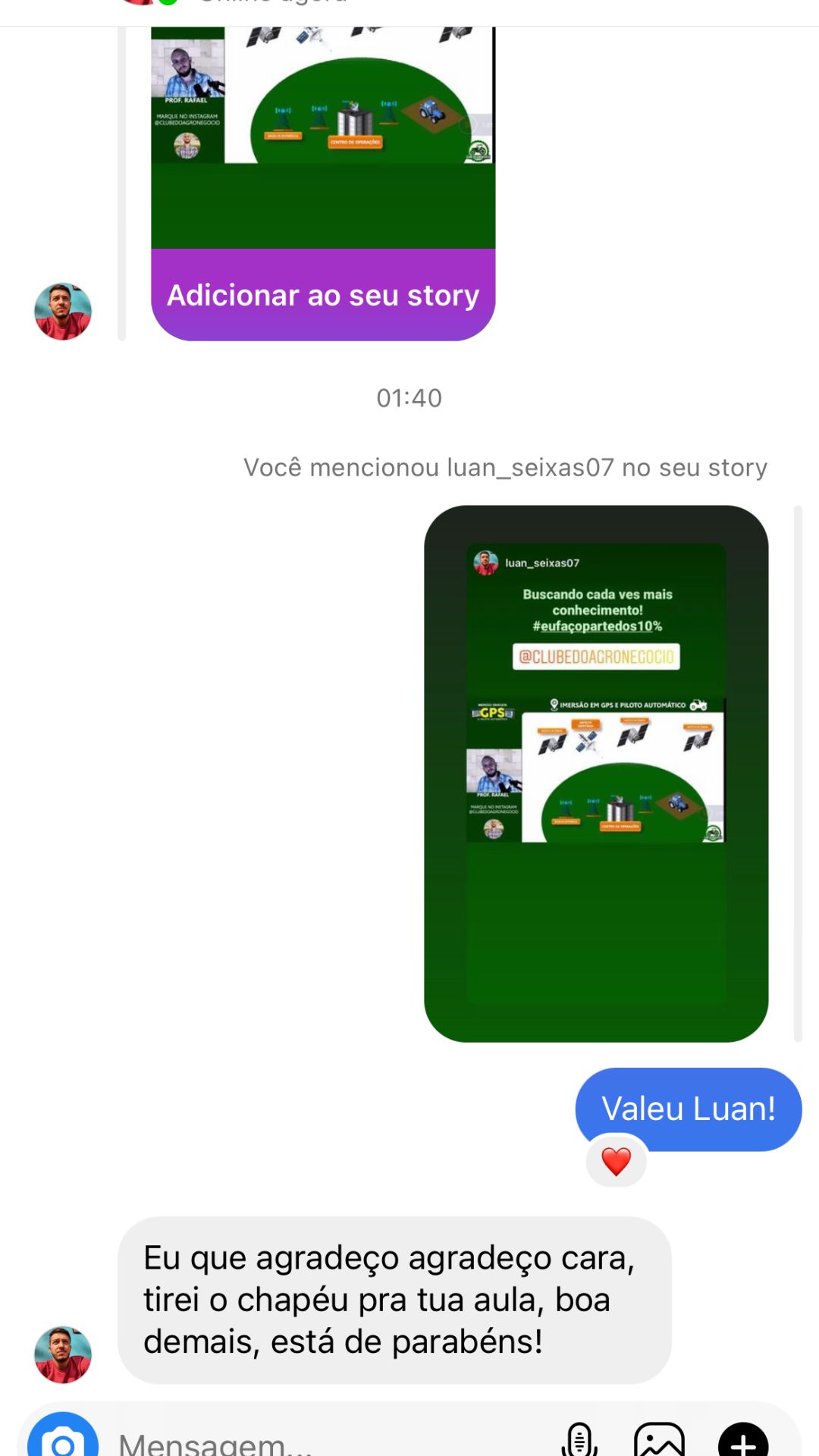The width and height of the screenshot is (819, 1456).
Task: Open Luan's profile picture beside his last message
Action: pyautogui.click(x=63, y=1354)
